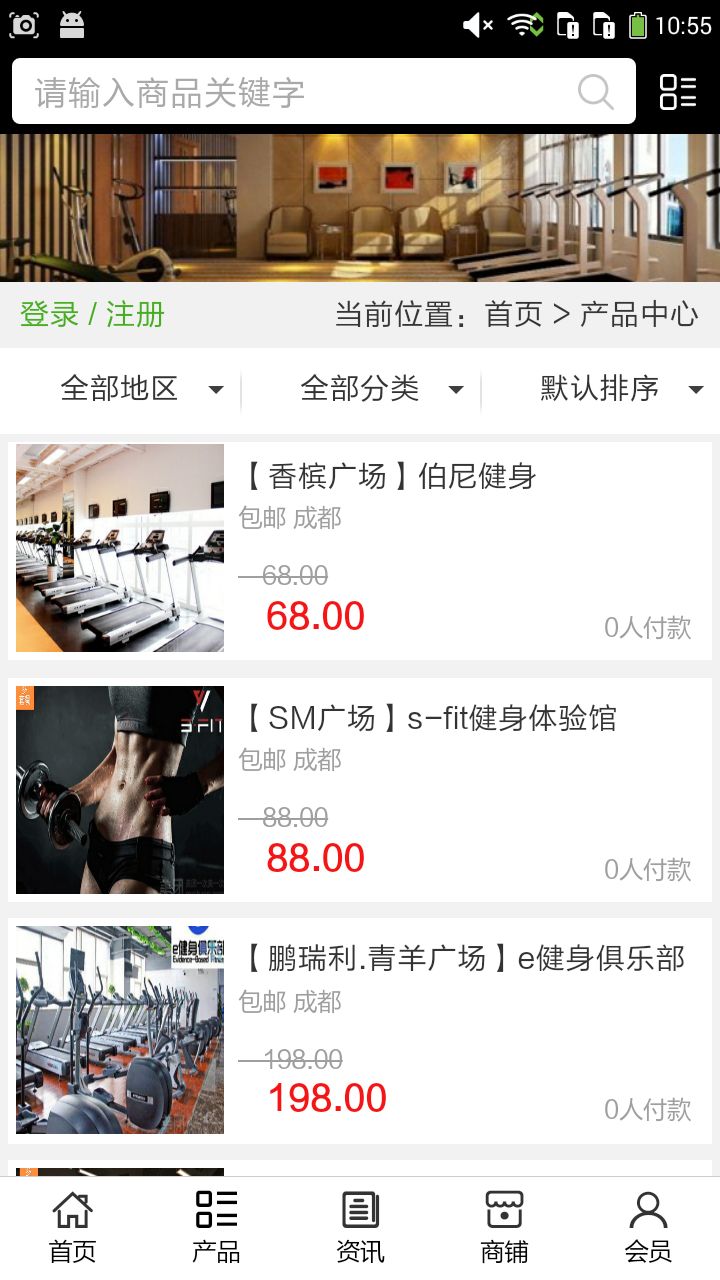Tap the magnifier search icon
This screenshot has width=720, height=1280.
tap(595, 92)
